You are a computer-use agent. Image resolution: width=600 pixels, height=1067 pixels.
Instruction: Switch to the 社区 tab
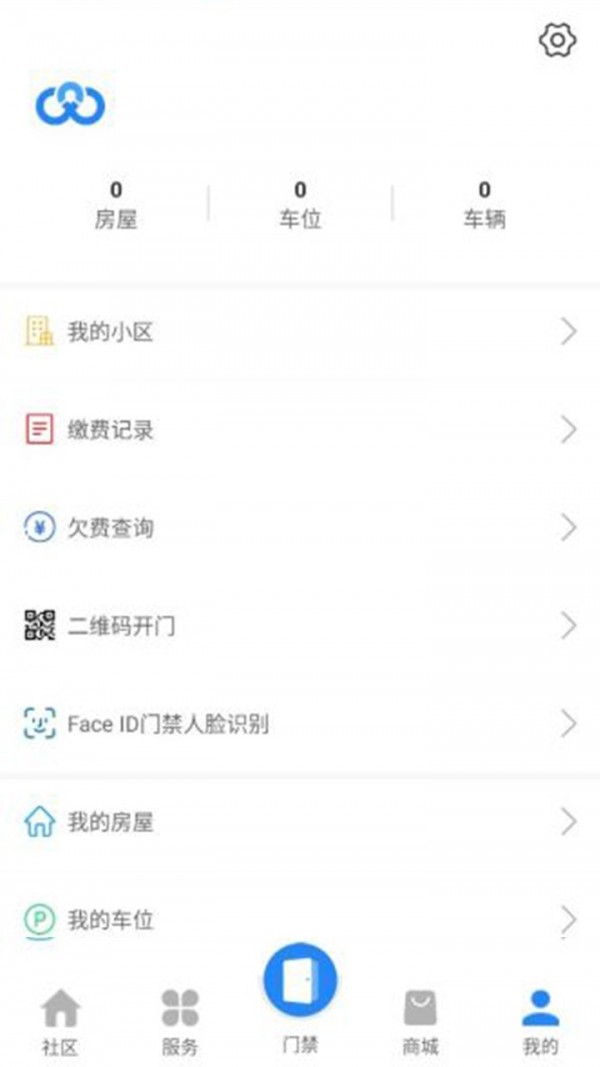(61, 1022)
